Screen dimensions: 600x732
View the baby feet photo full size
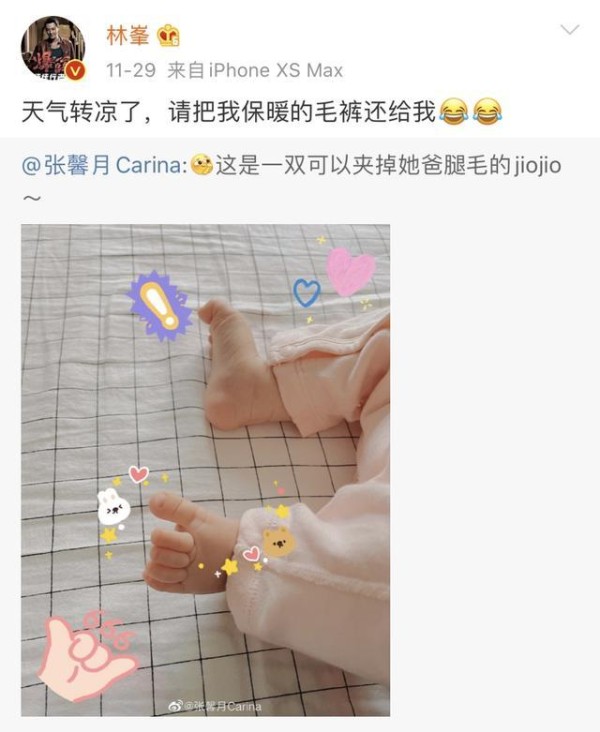click(206, 470)
